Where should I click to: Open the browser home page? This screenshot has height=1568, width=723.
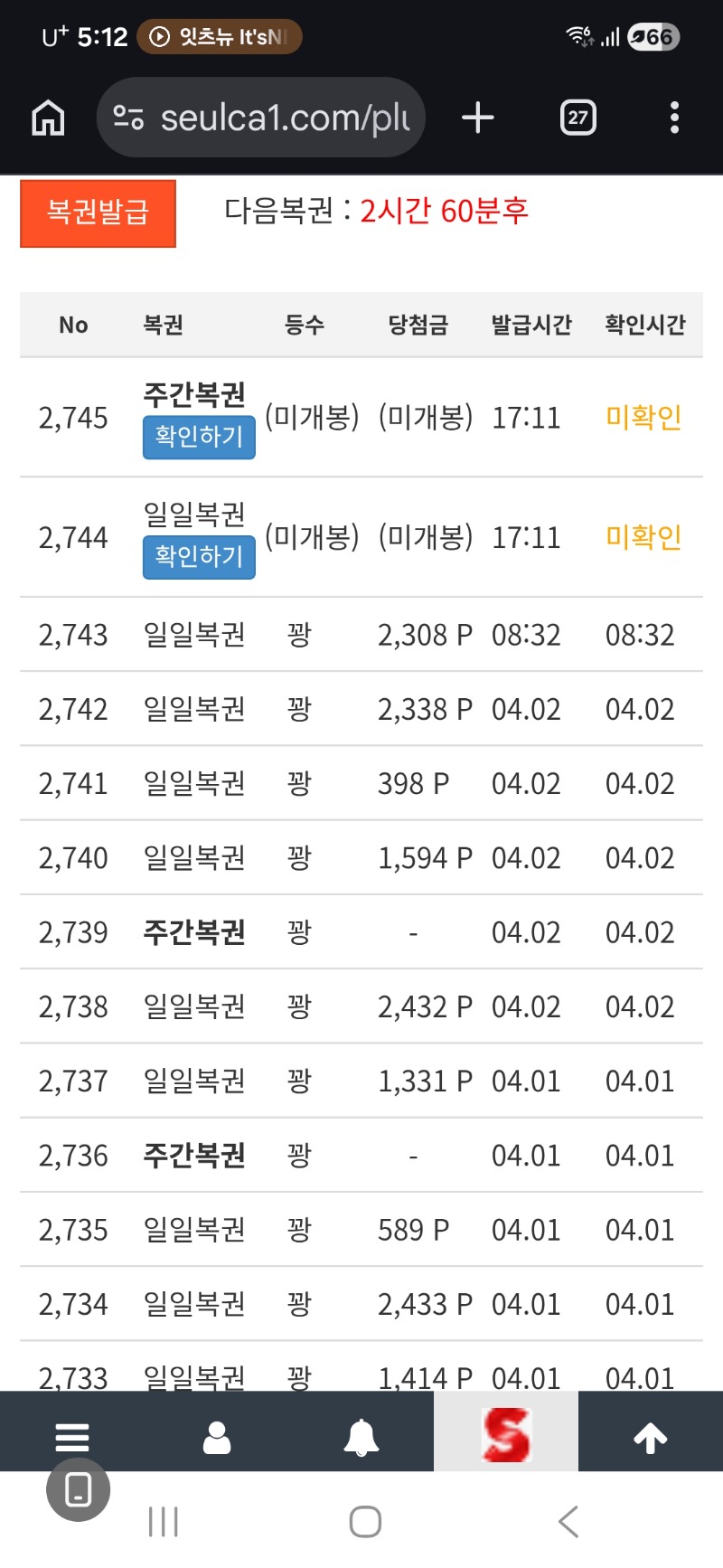click(x=48, y=118)
